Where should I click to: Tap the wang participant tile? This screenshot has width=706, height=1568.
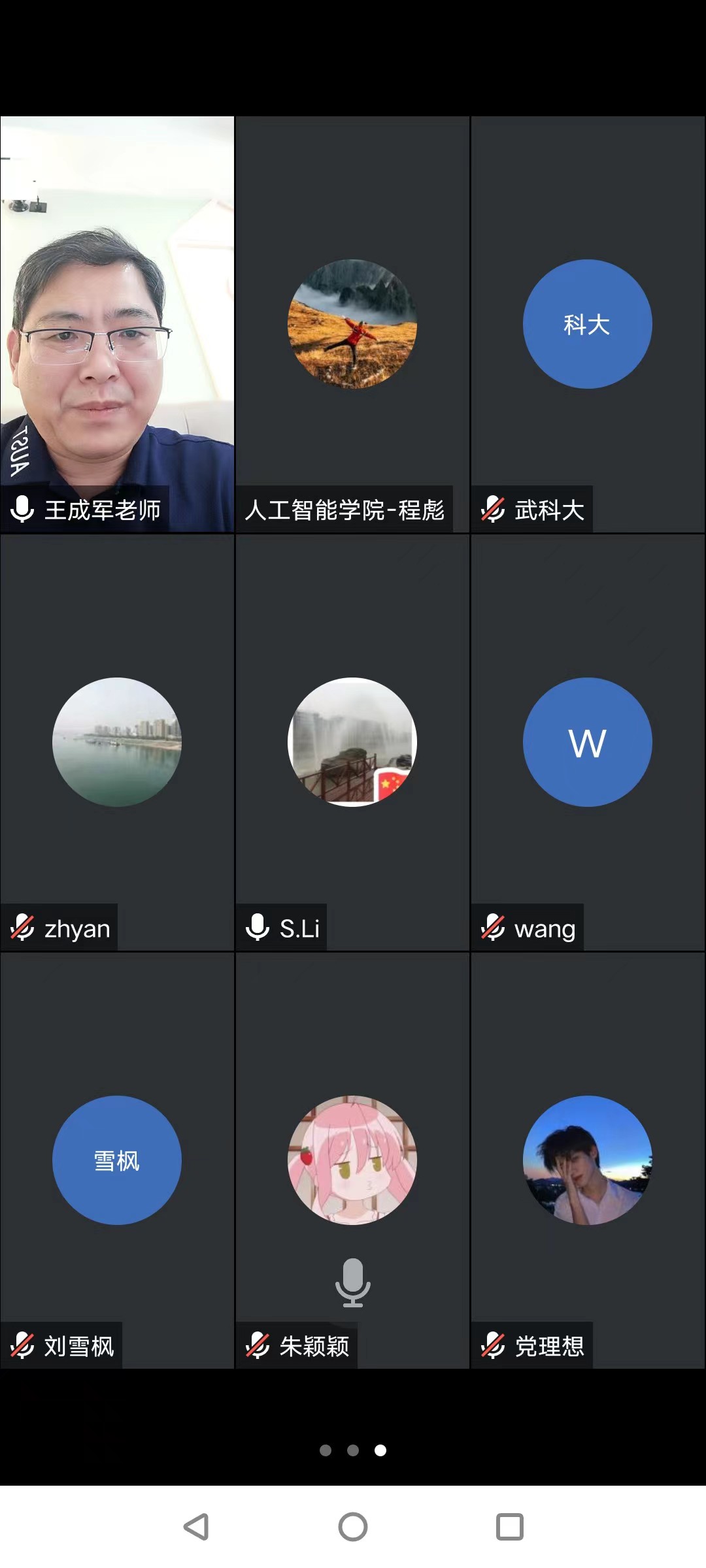tap(587, 742)
